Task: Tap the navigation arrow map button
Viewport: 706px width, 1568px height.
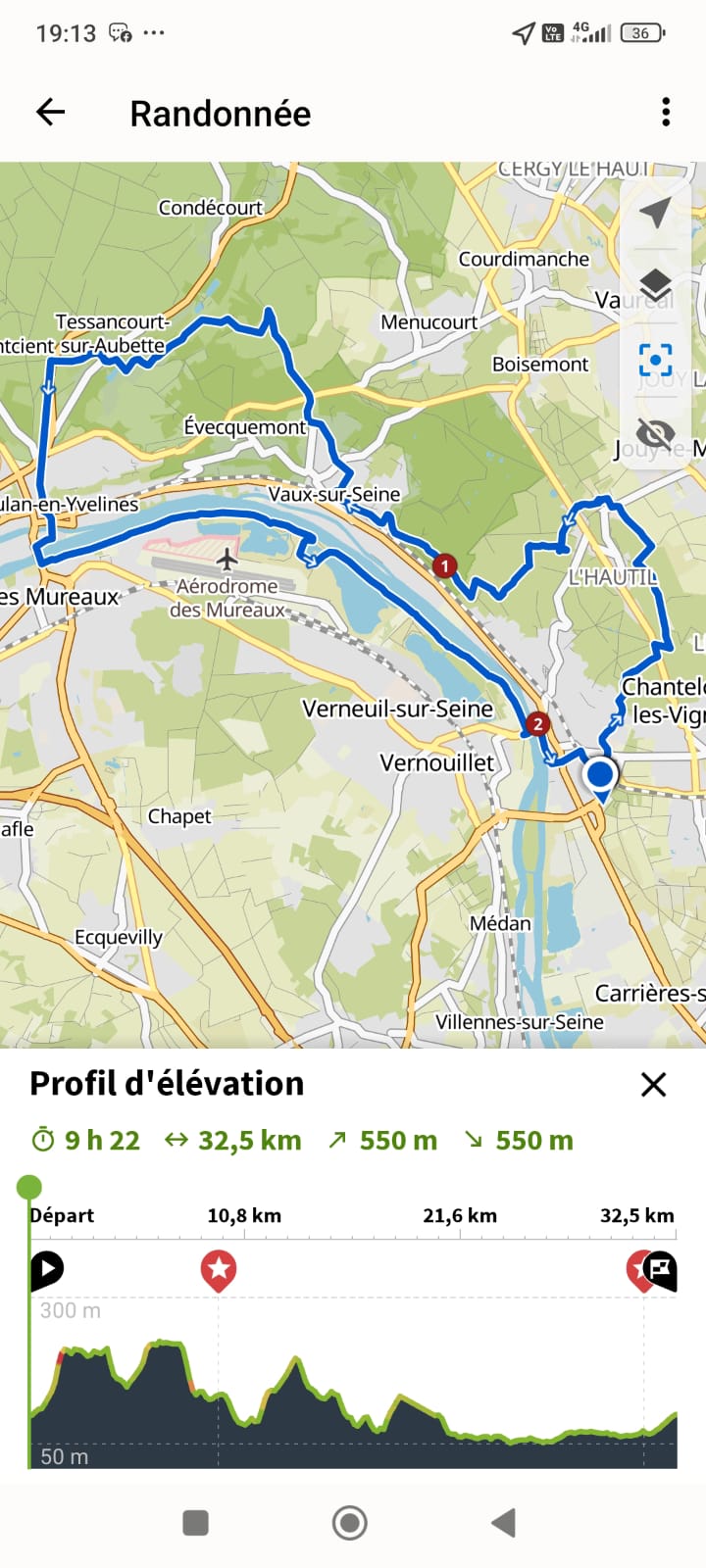Action: (x=655, y=212)
